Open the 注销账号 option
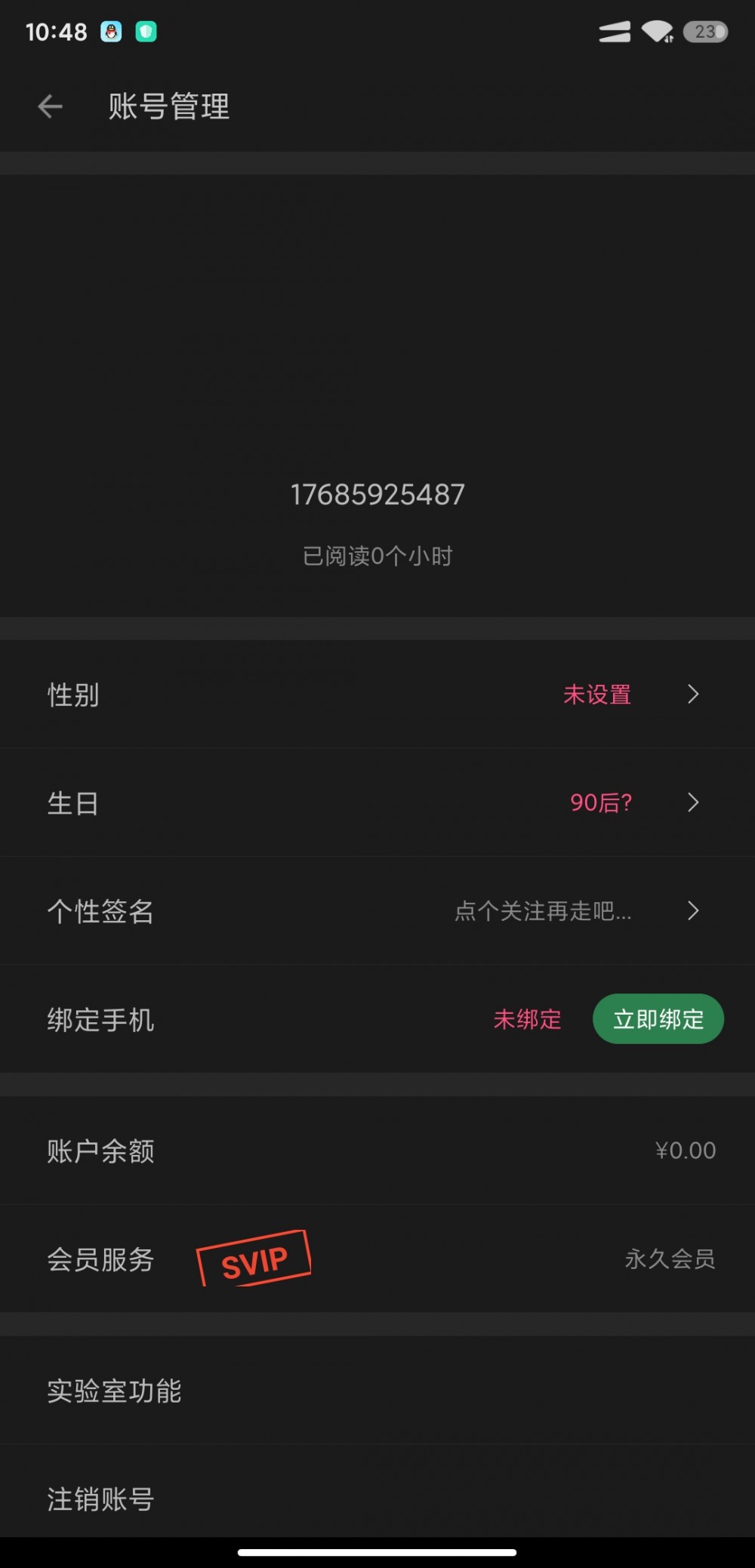The image size is (755, 1568). click(x=100, y=1499)
